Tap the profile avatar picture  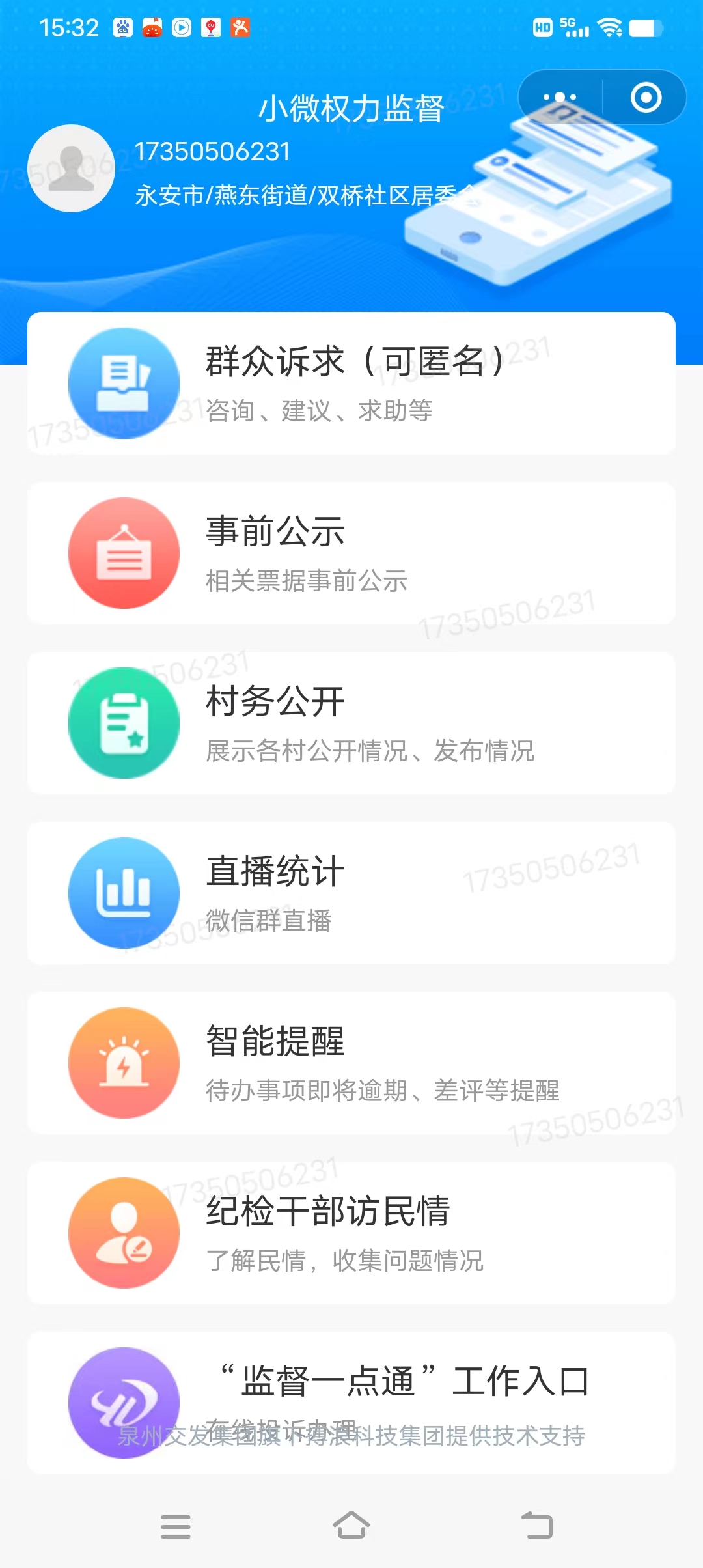[72, 168]
